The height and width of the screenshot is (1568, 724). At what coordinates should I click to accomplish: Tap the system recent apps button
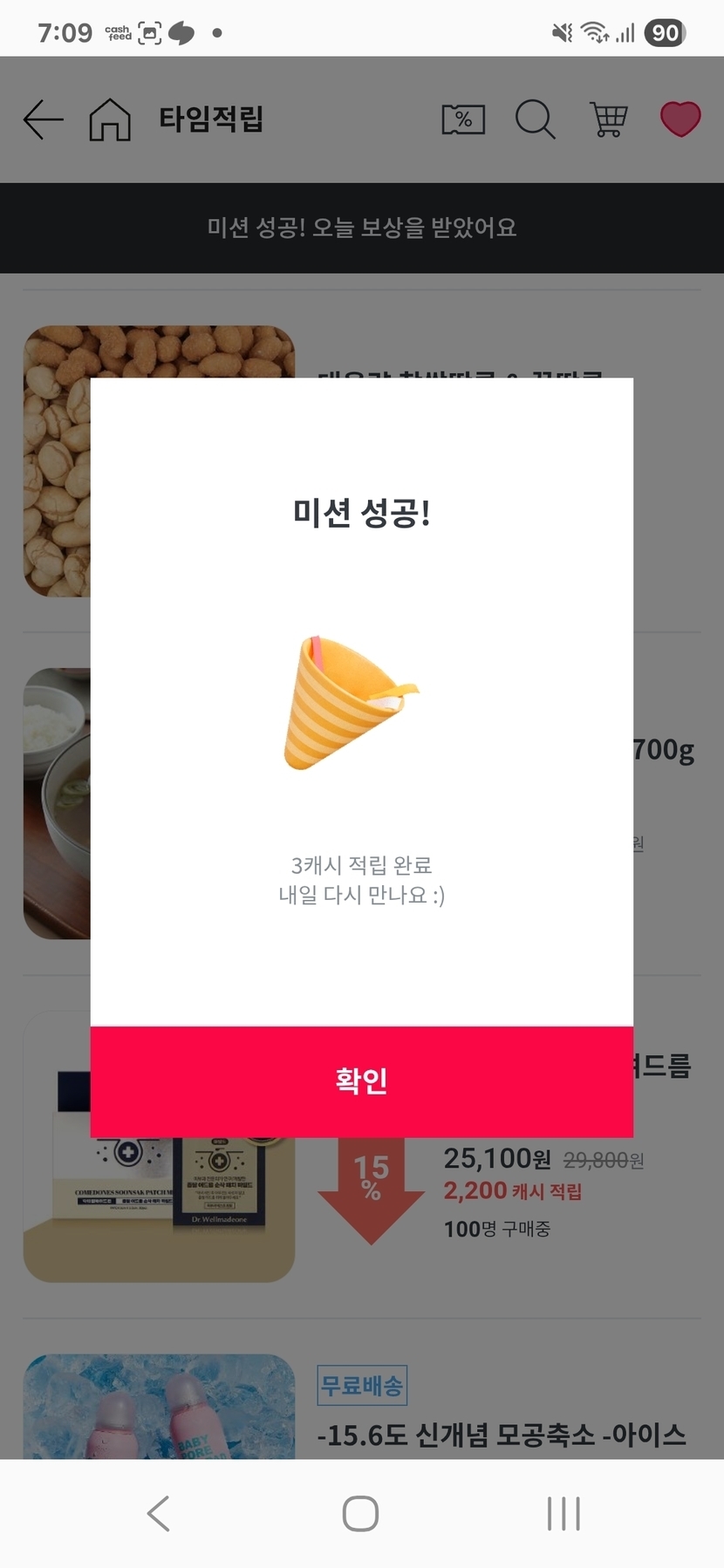(563, 1513)
